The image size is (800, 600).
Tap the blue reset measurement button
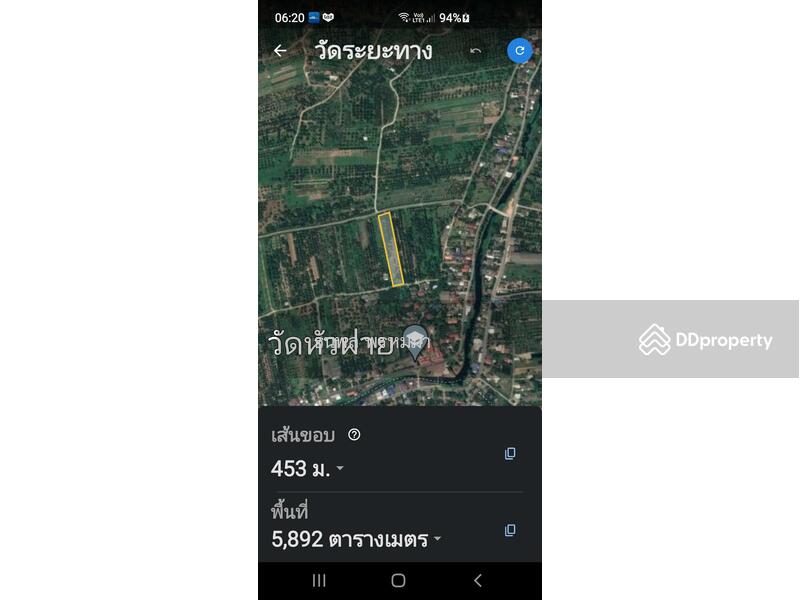pos(519,50)
